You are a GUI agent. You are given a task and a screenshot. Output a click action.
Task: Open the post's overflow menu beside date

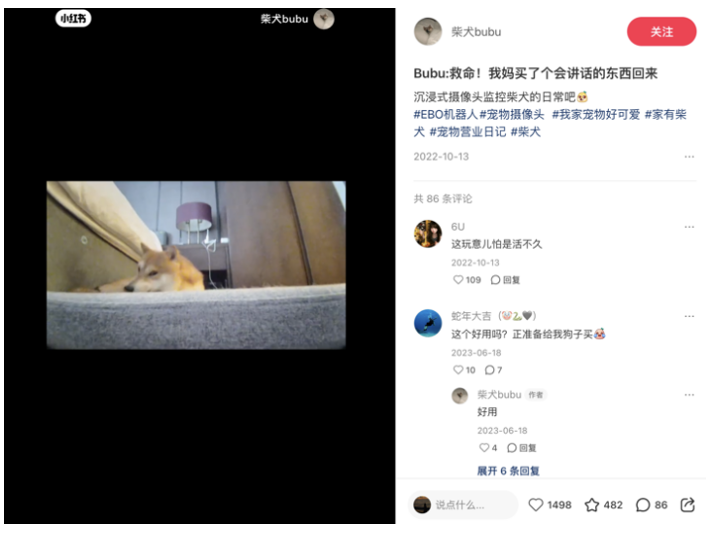pos(688,157)
